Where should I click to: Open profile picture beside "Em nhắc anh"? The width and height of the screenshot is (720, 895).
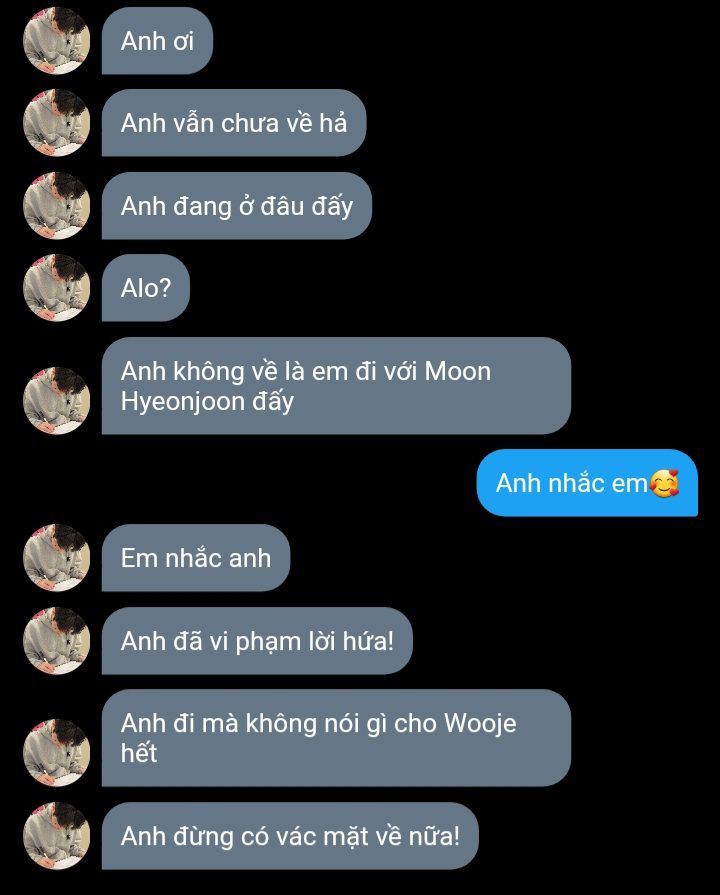point(57,558)
